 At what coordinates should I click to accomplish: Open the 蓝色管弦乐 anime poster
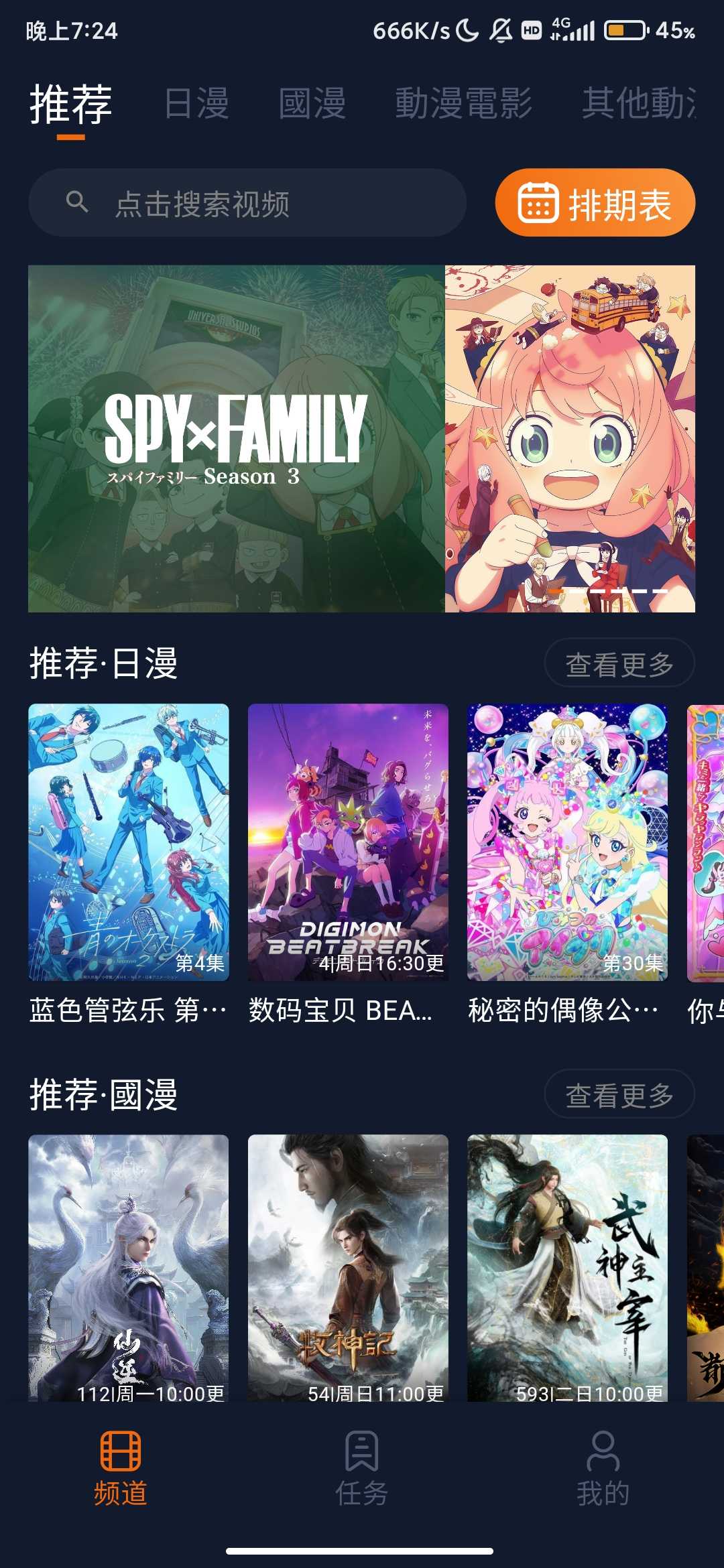[127, 838]
